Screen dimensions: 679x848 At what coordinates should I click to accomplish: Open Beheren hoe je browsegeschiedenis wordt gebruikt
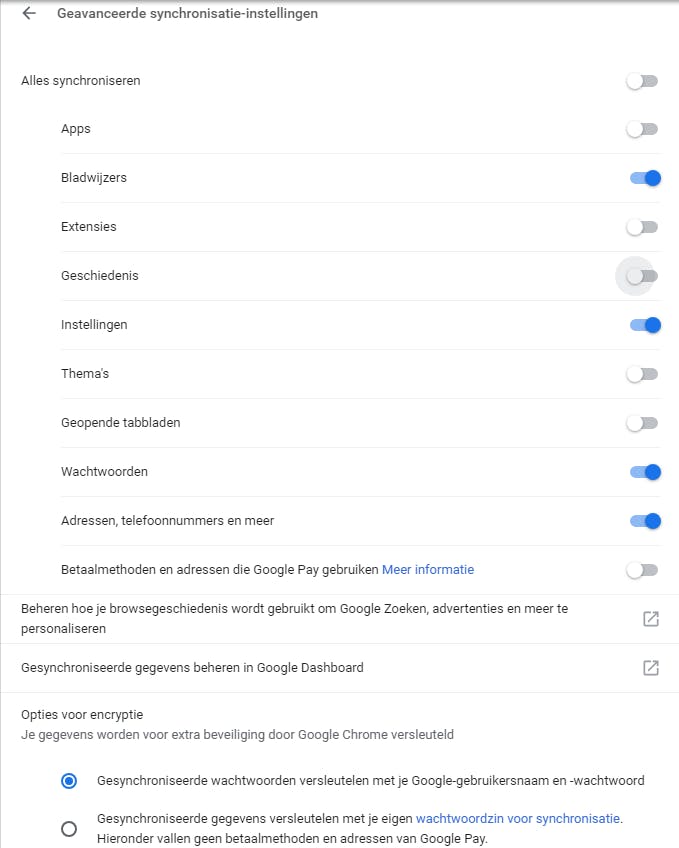[x=650, y=619]
